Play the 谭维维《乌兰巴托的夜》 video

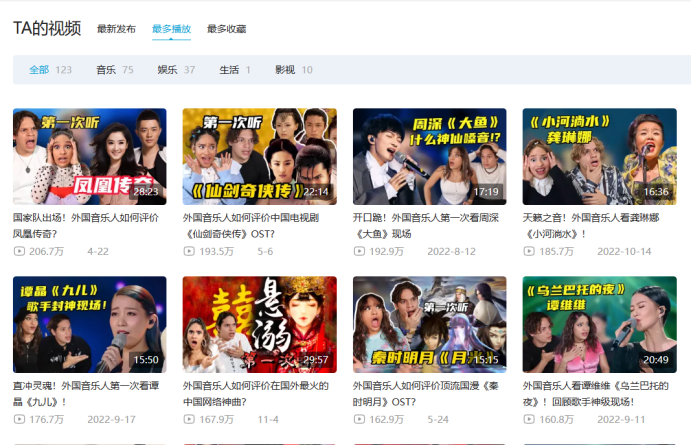599,325
